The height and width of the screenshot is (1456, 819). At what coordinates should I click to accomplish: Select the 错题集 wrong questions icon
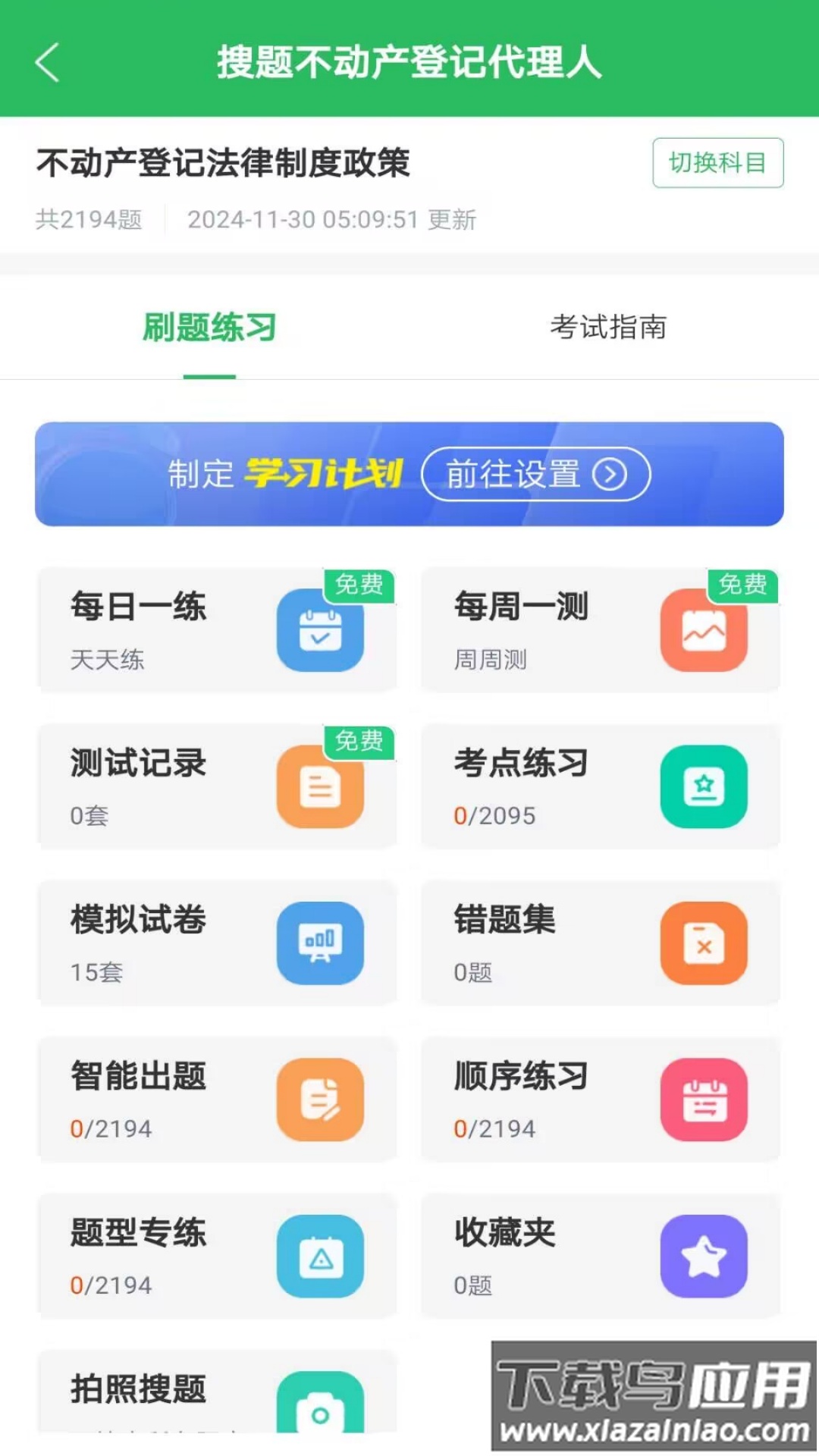pyautogui.click(x=705, y=943)
